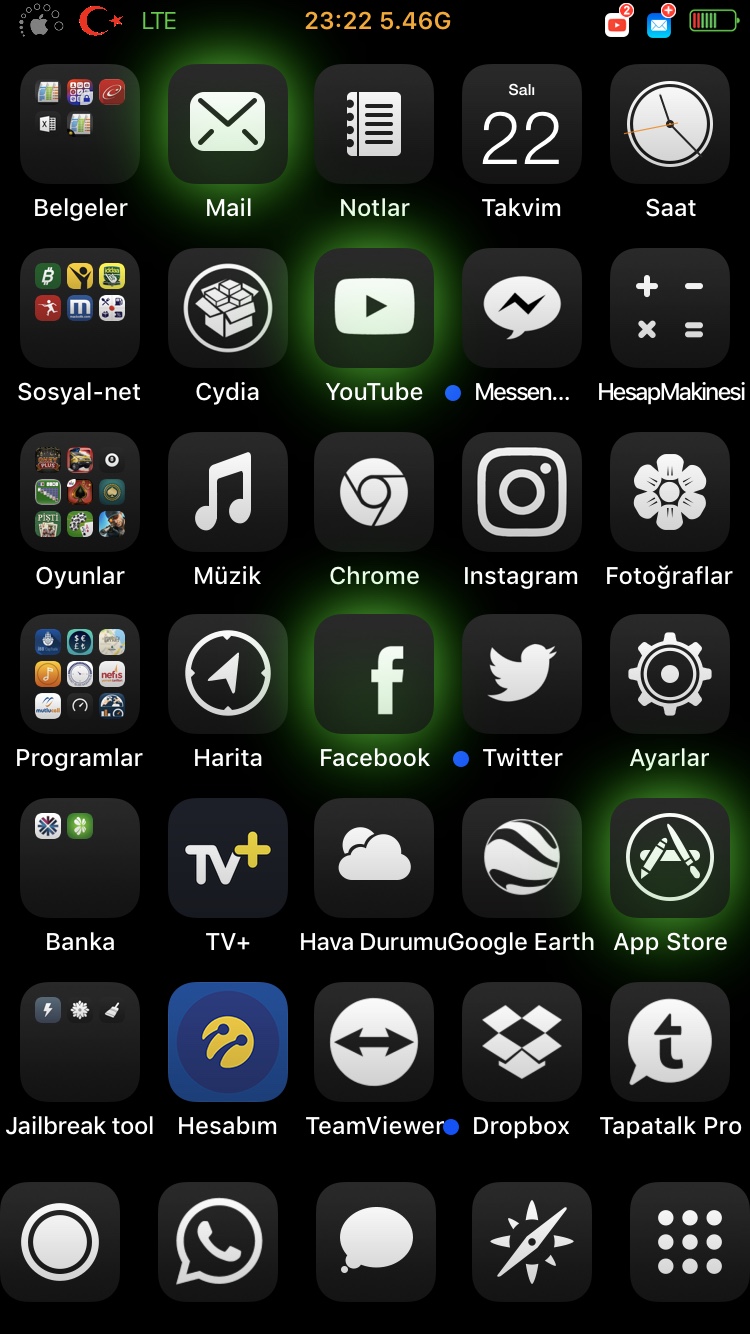The width and height of the screenshot is (750, 1334).
Task: Open Chrome browser
Action: click(374, 492)
